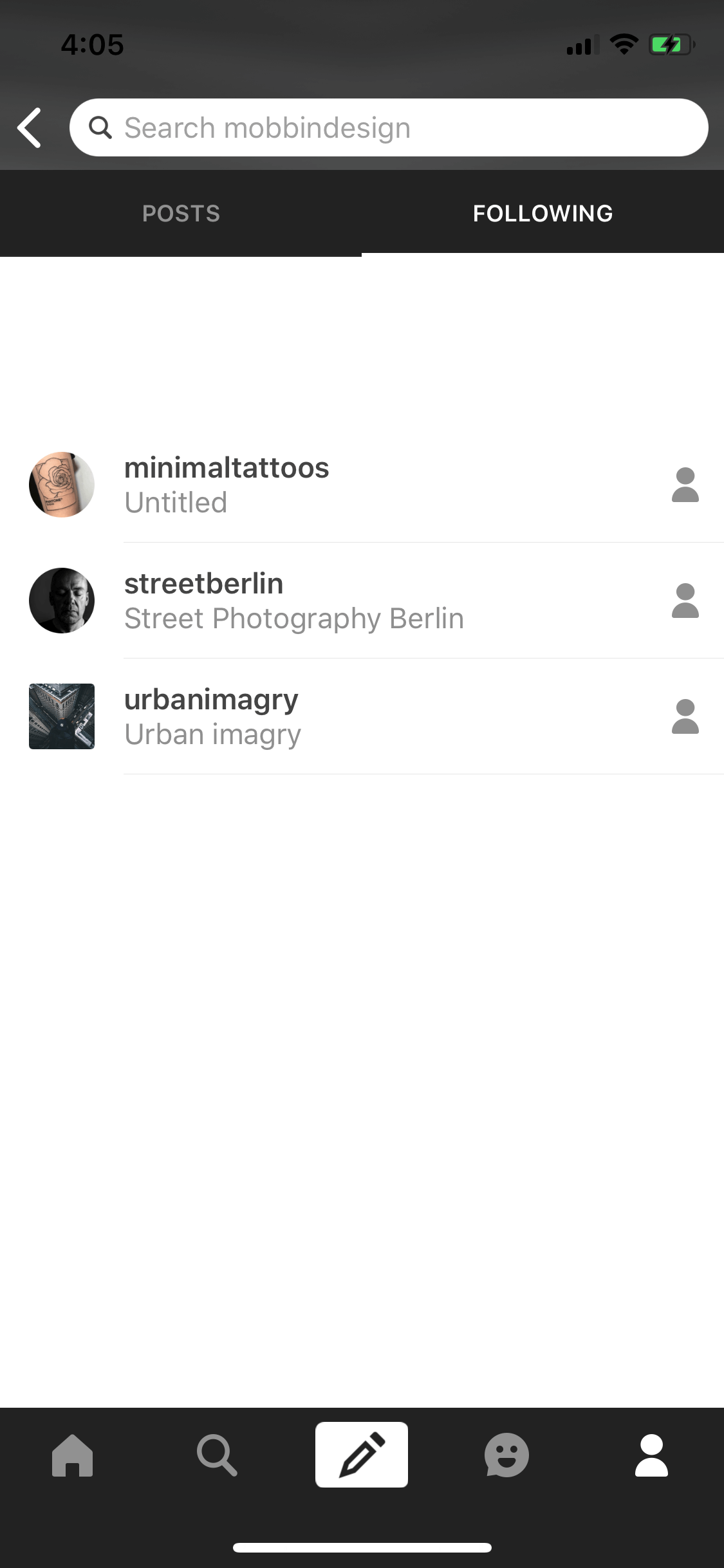The height and width of the screenshot is (1568, 724).
Task: Open the minimaltattoos blog
Action: pos(362,485)
